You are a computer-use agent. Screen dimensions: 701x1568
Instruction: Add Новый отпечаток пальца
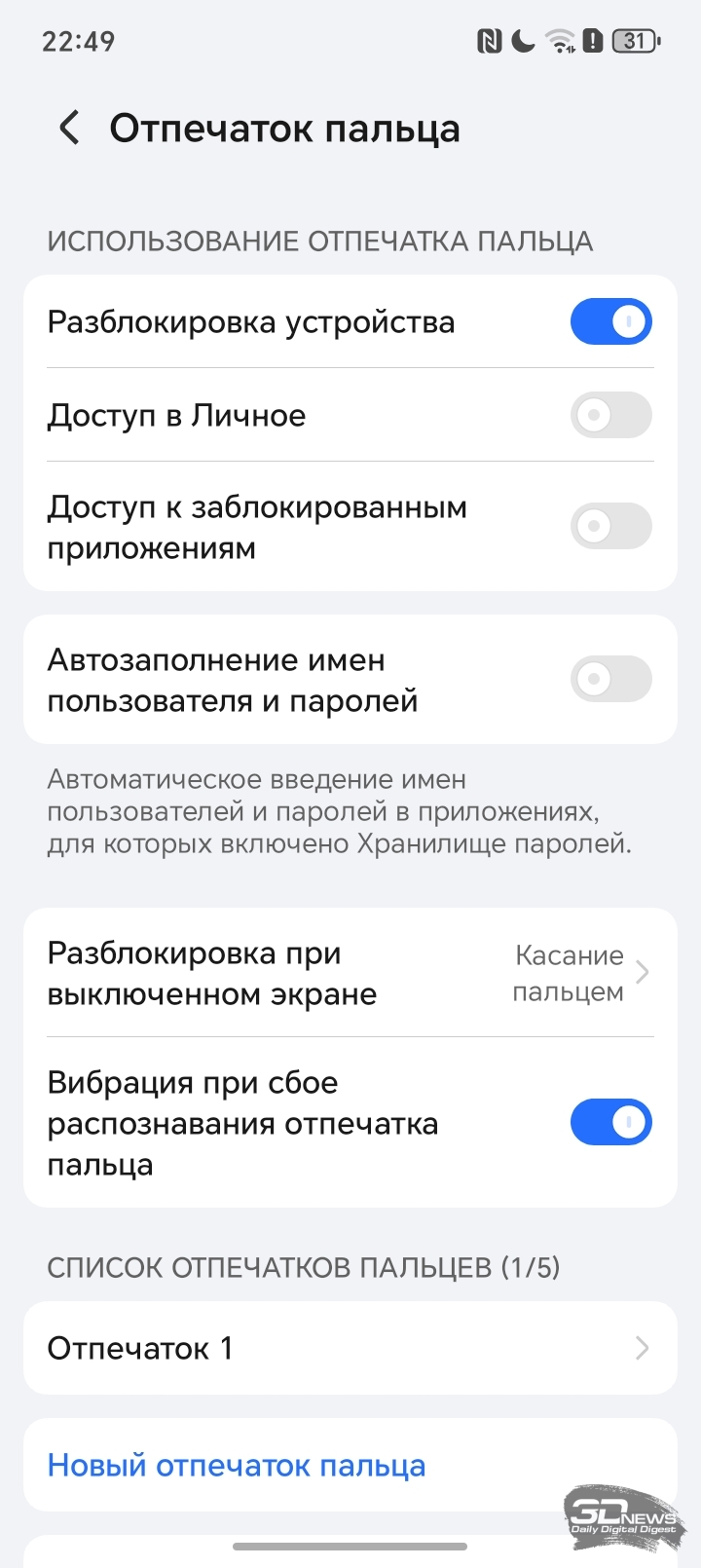tap(237, 1465)
